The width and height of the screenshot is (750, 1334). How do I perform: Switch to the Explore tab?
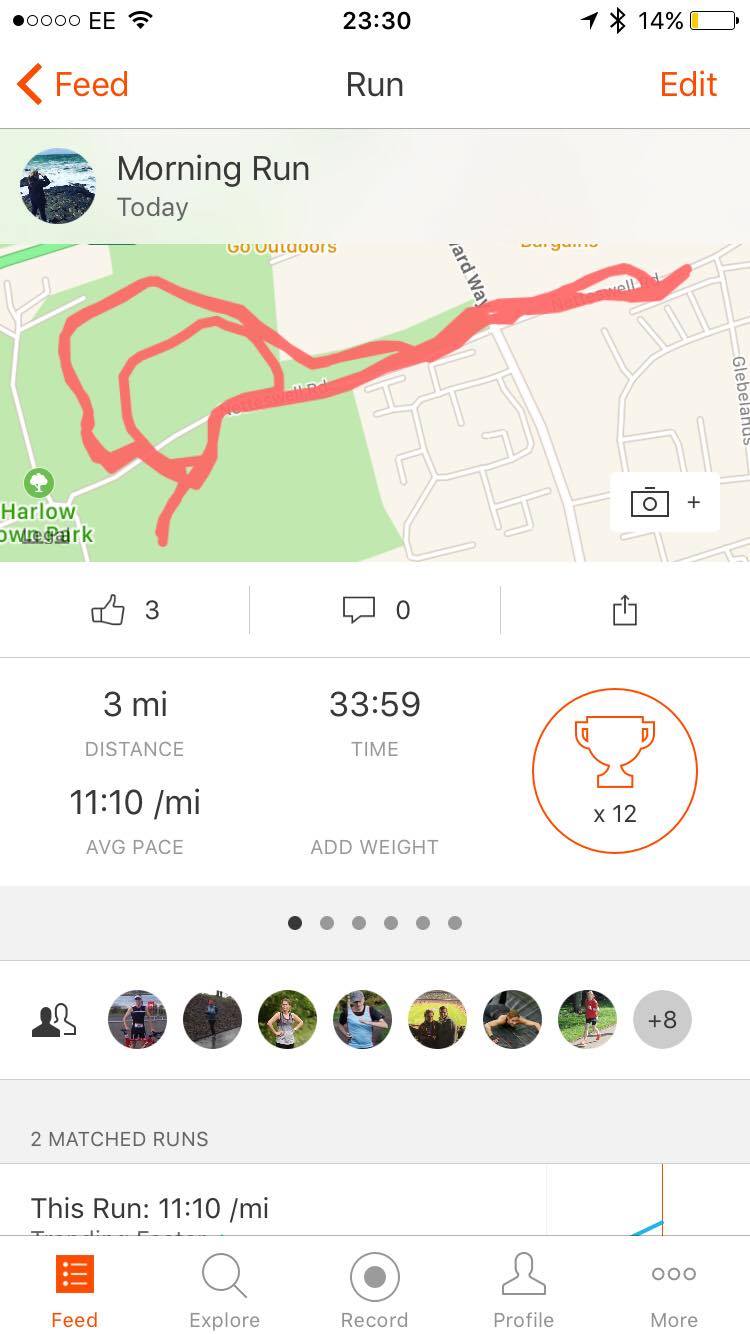coord(224,1291)
